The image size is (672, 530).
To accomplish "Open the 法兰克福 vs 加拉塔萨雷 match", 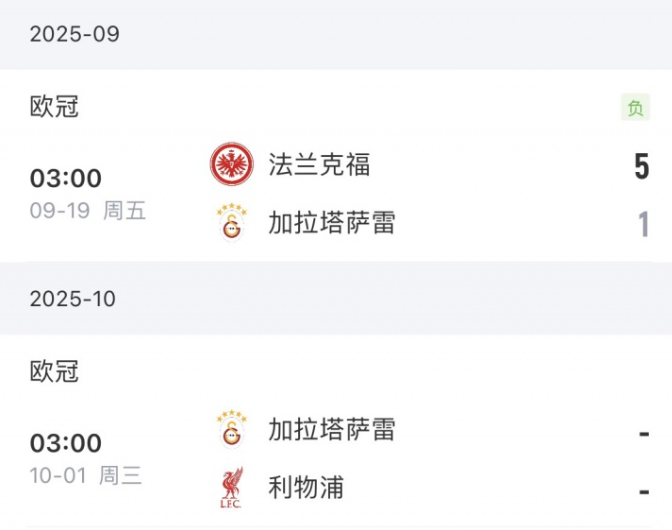I will 336,193.
